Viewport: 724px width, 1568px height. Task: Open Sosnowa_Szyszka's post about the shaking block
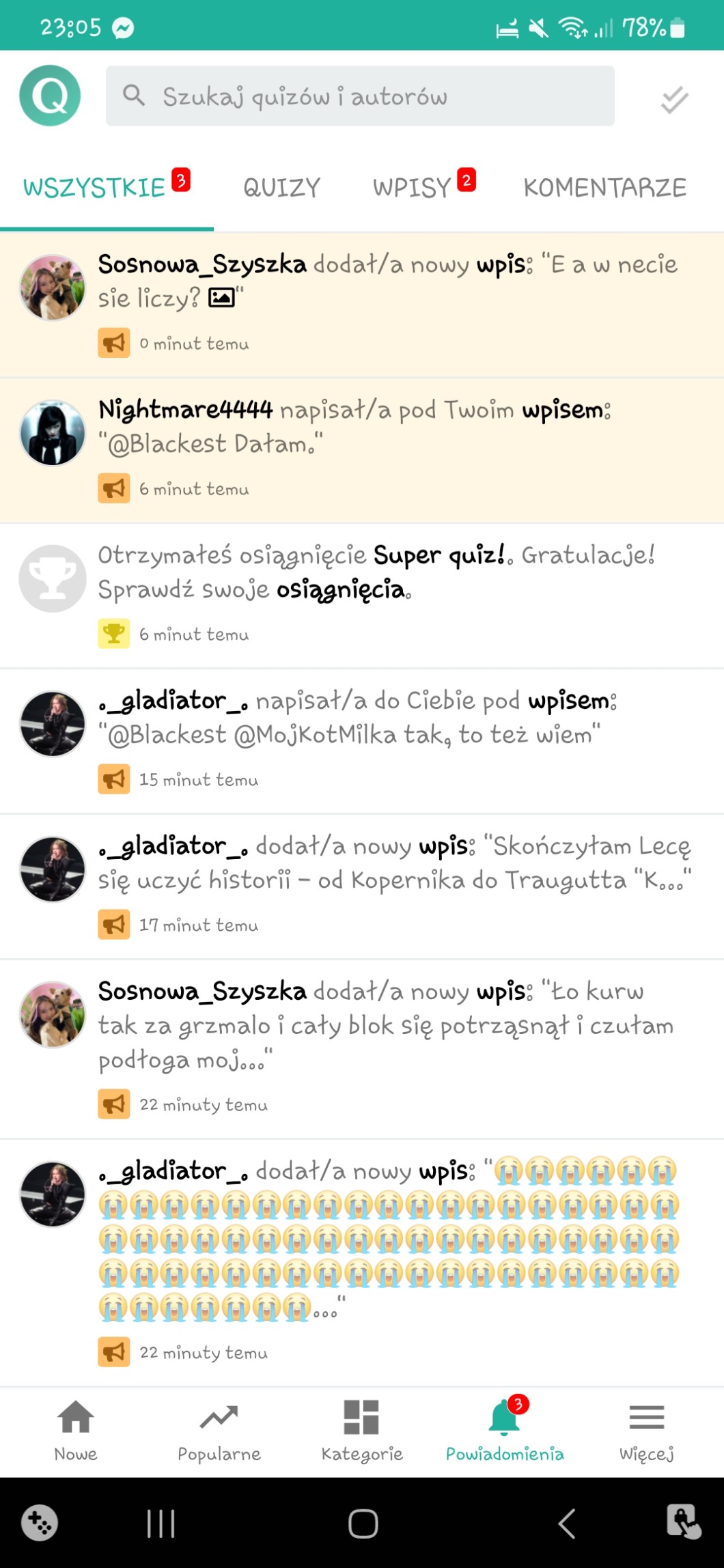click(386, 1025)
